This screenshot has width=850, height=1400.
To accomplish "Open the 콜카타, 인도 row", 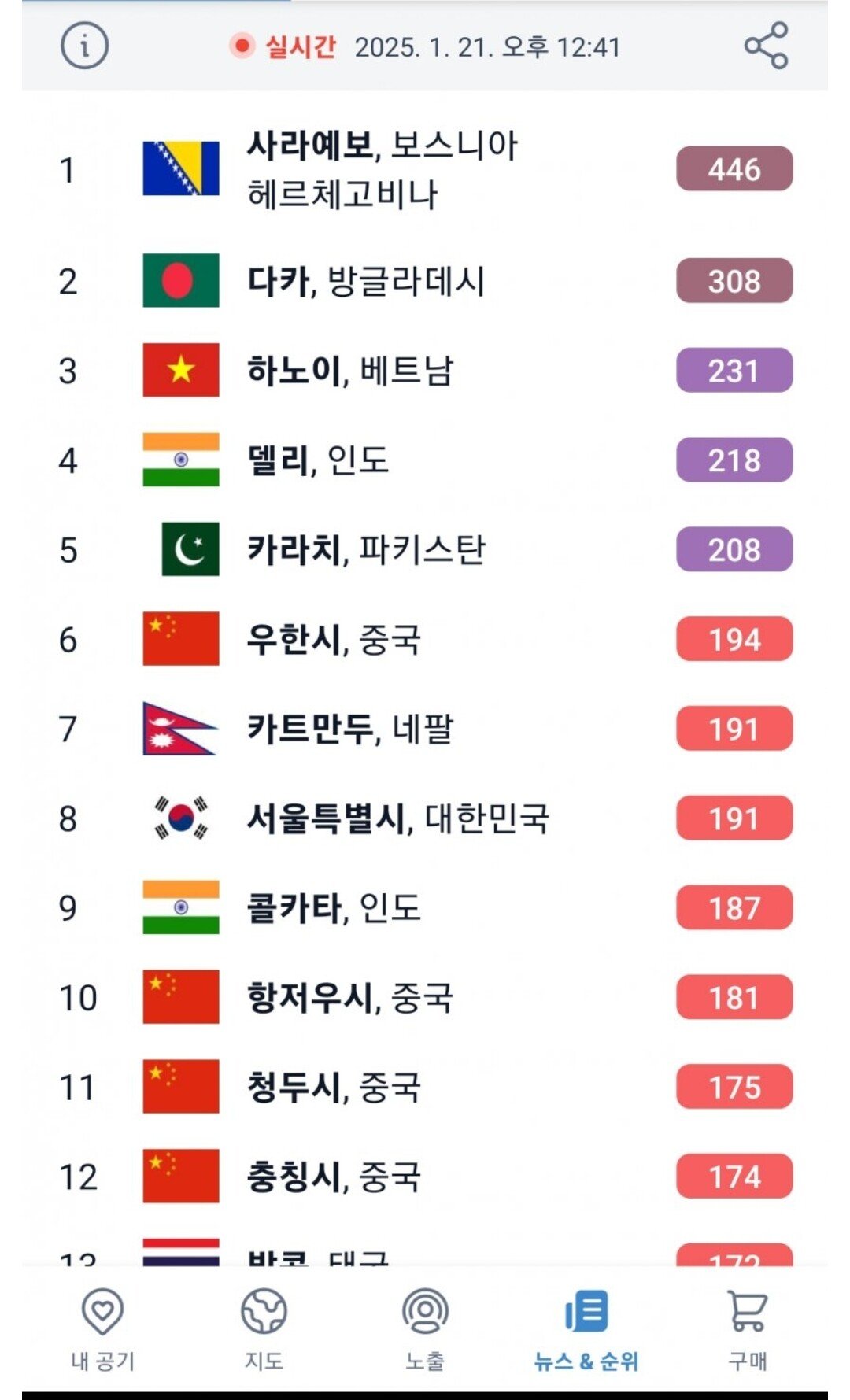I will point(334,908).
